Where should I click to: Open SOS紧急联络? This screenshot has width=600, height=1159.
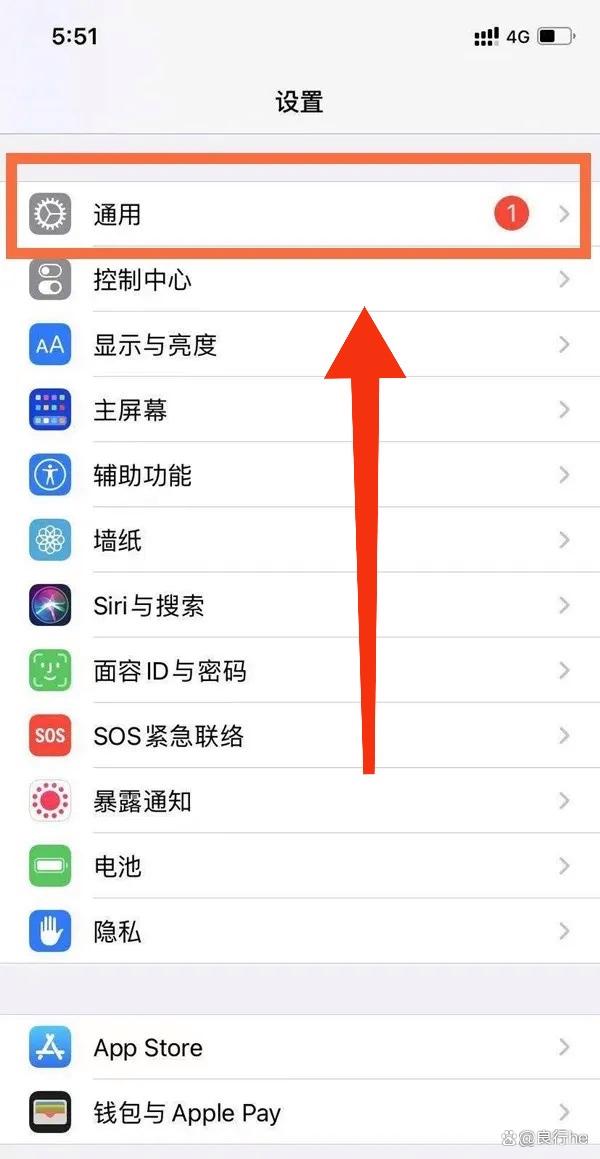[300, 735]
